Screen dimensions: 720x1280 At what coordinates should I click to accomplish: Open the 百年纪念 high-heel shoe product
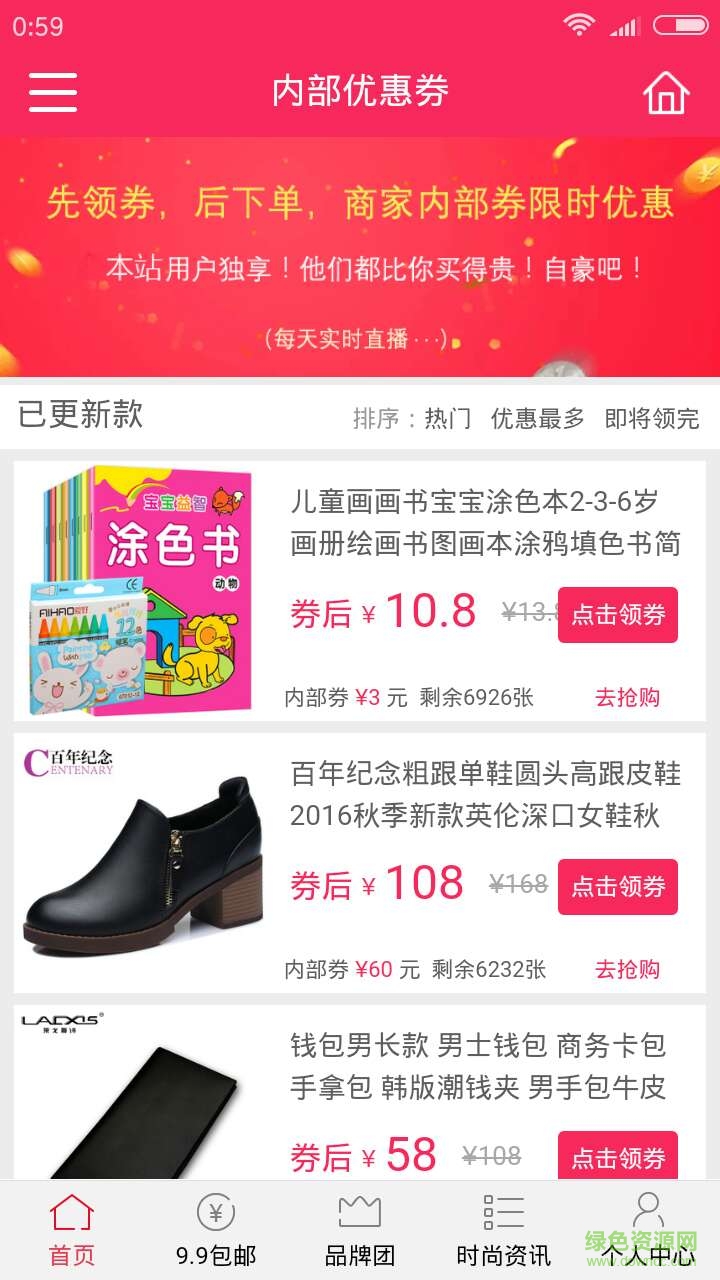(485, 794)
